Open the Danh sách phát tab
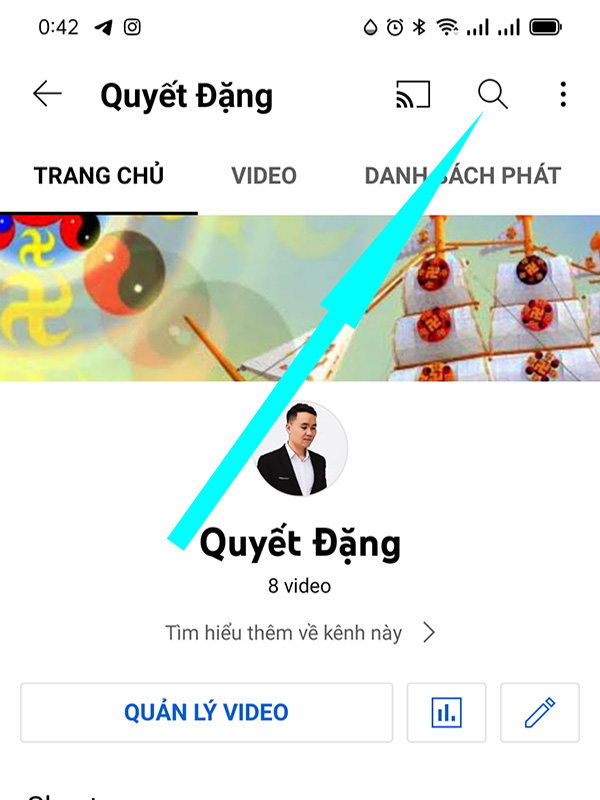Viewport: 600px width, 800px height. [x=462, y=176]
